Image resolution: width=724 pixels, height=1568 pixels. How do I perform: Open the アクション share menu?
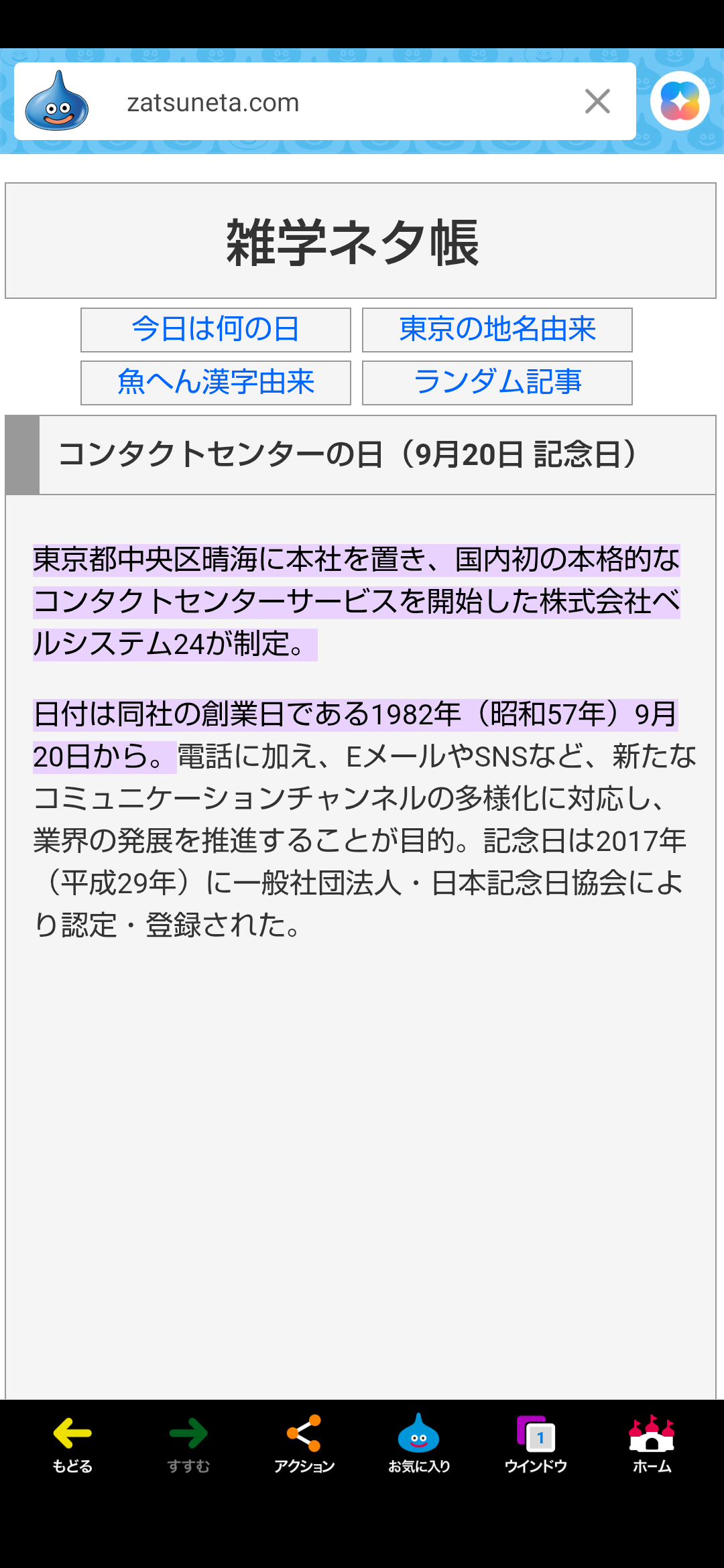[304, 1444]
